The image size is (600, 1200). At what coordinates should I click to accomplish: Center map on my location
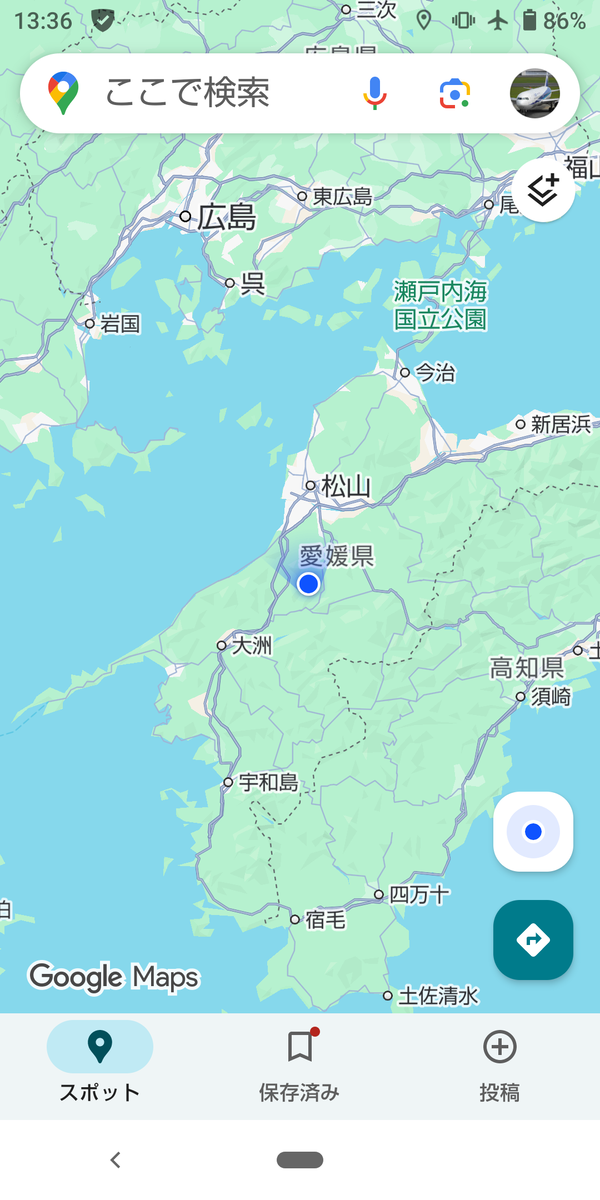pyautogui.click(x=533, y=832)
